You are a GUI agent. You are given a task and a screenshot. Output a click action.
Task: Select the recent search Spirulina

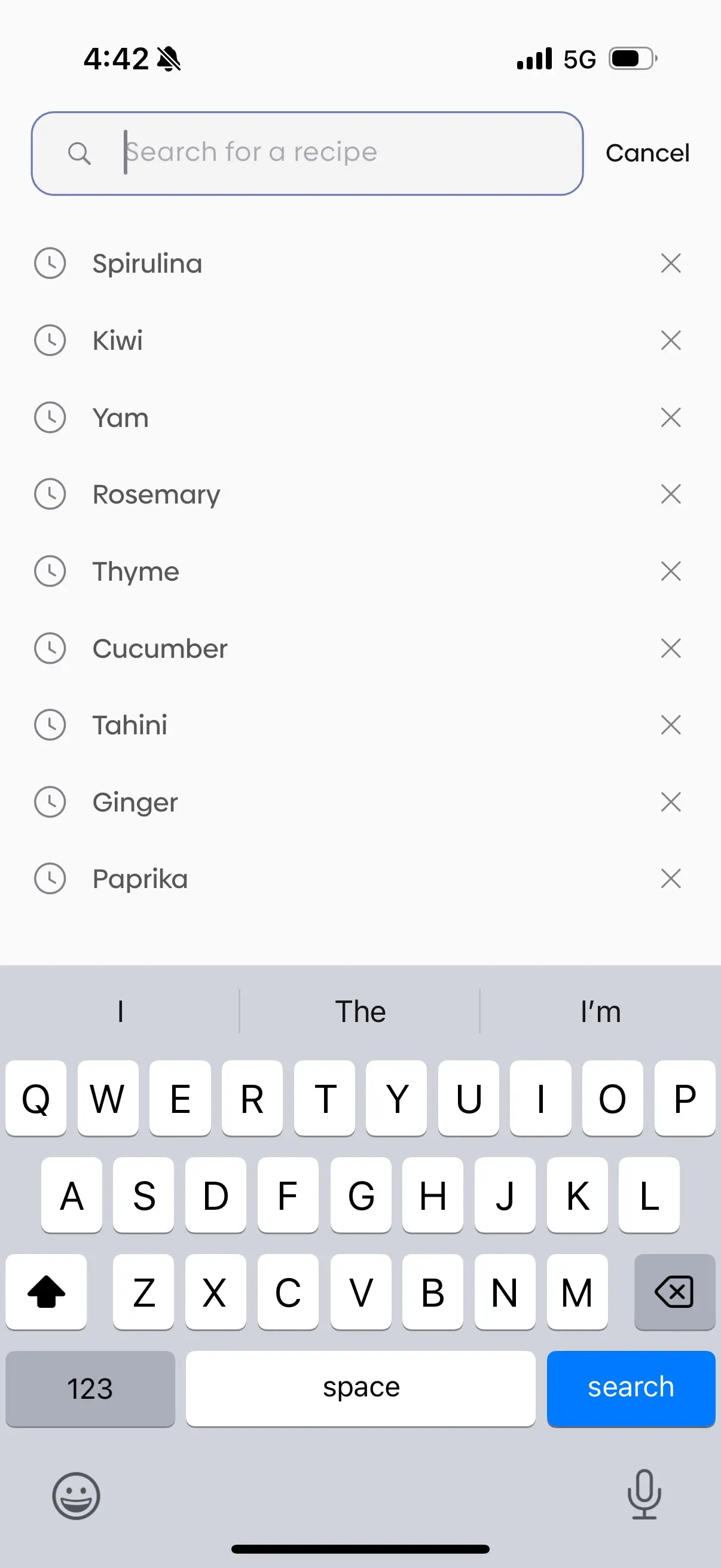[146, 264]
